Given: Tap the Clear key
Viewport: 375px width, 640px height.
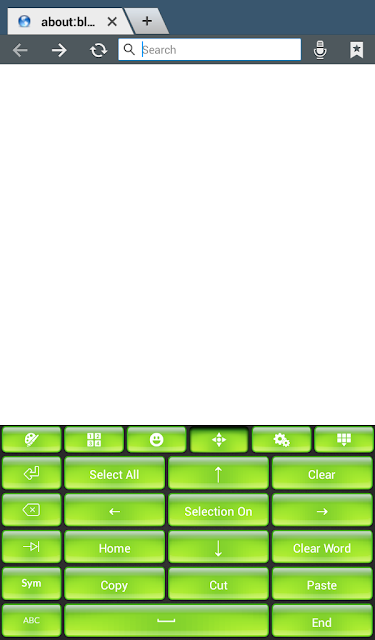Looking at the screenshot, I should [x=322, y=473].
